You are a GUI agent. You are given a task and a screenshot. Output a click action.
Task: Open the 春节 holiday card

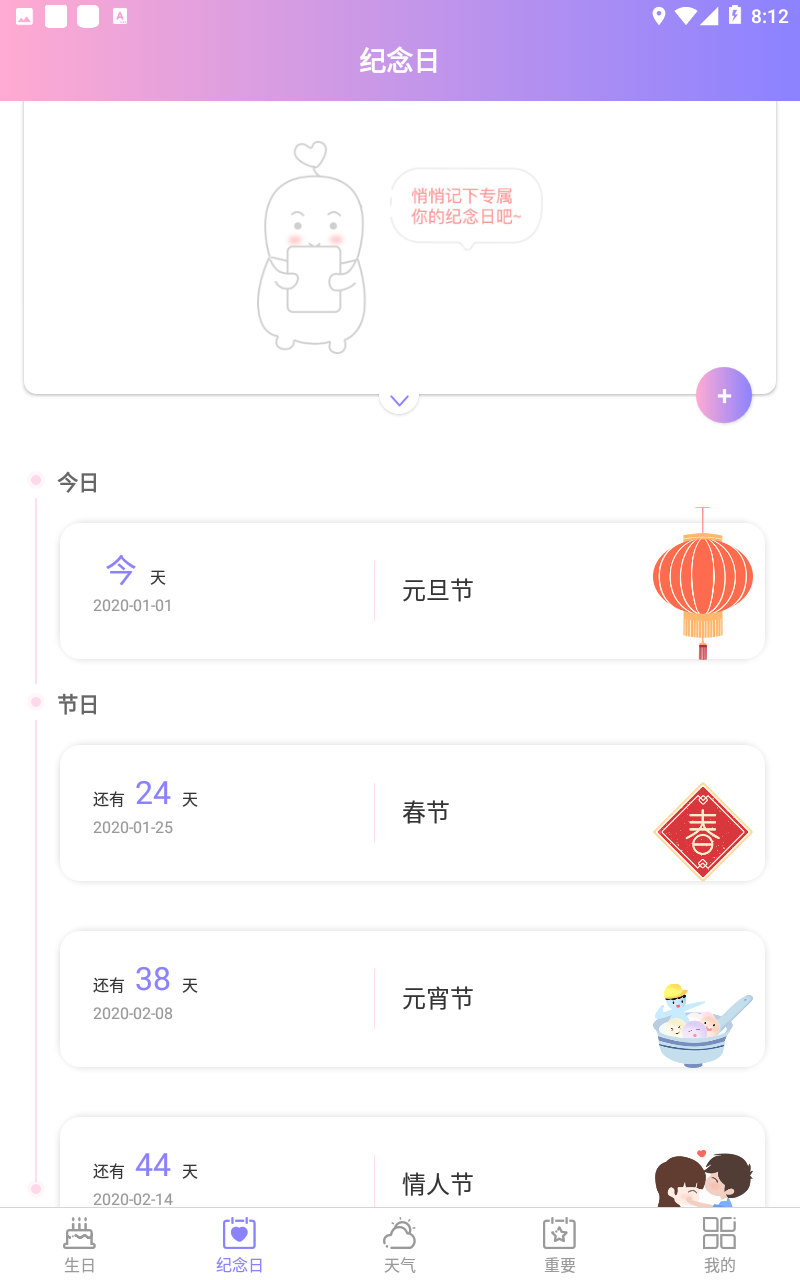(412, 813)
